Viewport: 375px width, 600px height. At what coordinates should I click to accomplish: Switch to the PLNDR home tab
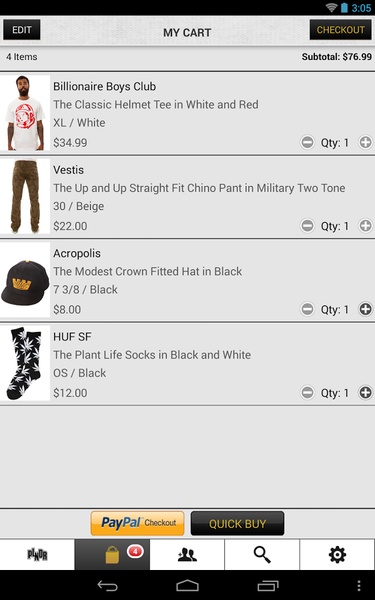pyautogui.click(x=37, y=554)
